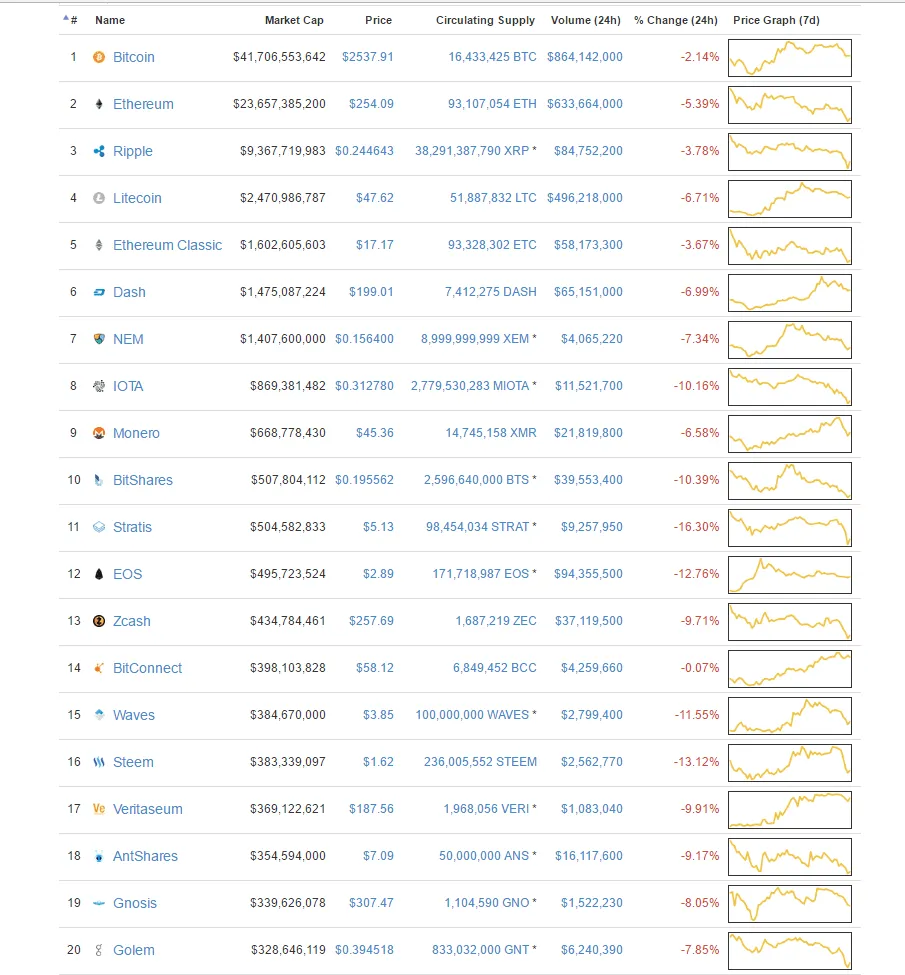Image resolution: width=905 pixels, height=975 pixels.
Task: Tap the Litecoin name link
Action: 137,198
